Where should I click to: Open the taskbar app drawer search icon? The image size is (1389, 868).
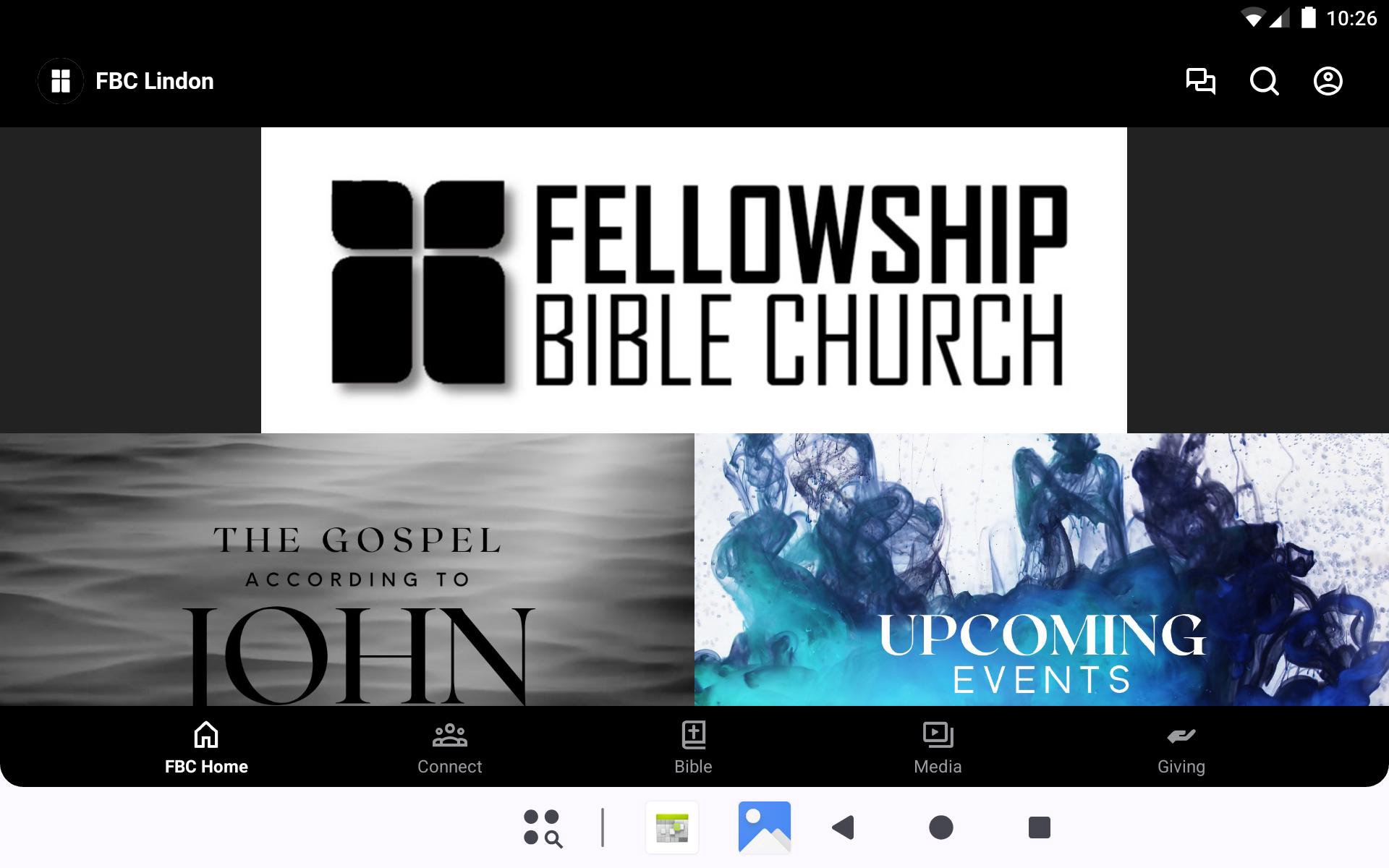click(543, 827)
